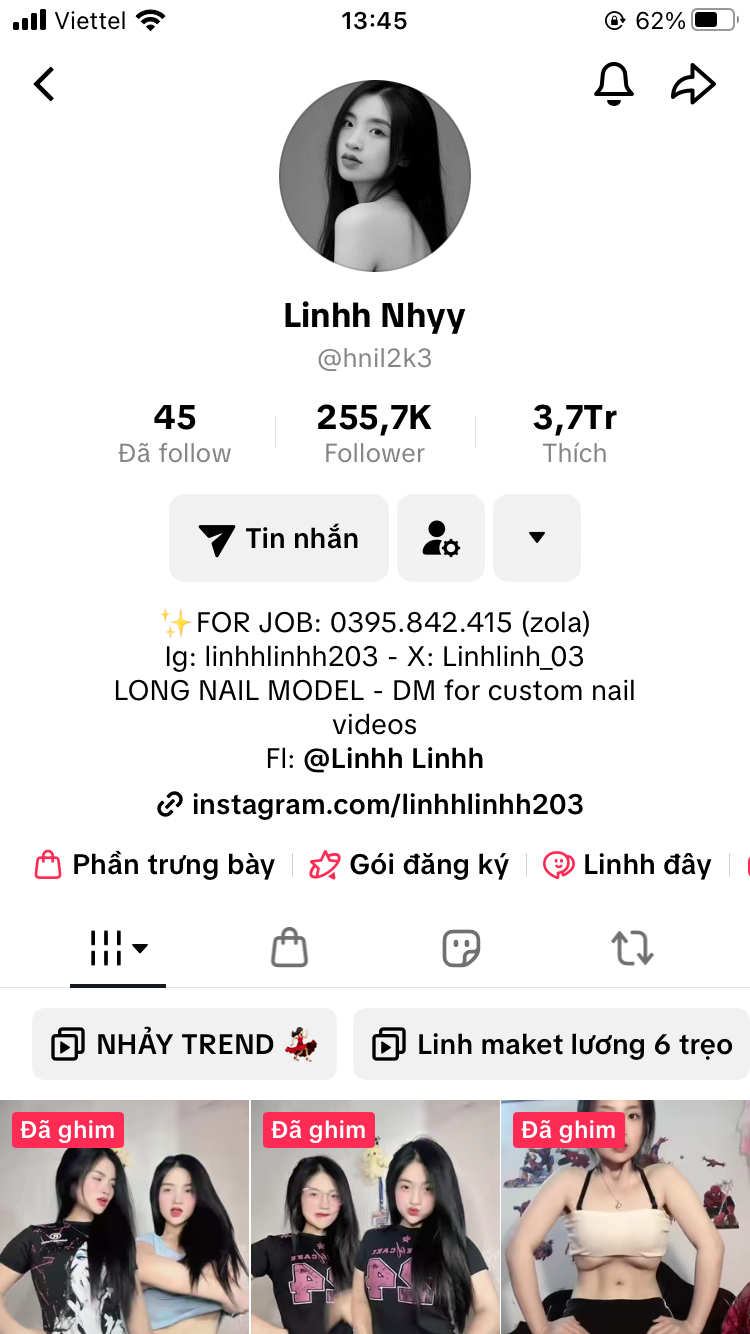750x1334 pixels.
Task: Expand suggested accounts dropdown arrow
Action: [x=537, y=538]
